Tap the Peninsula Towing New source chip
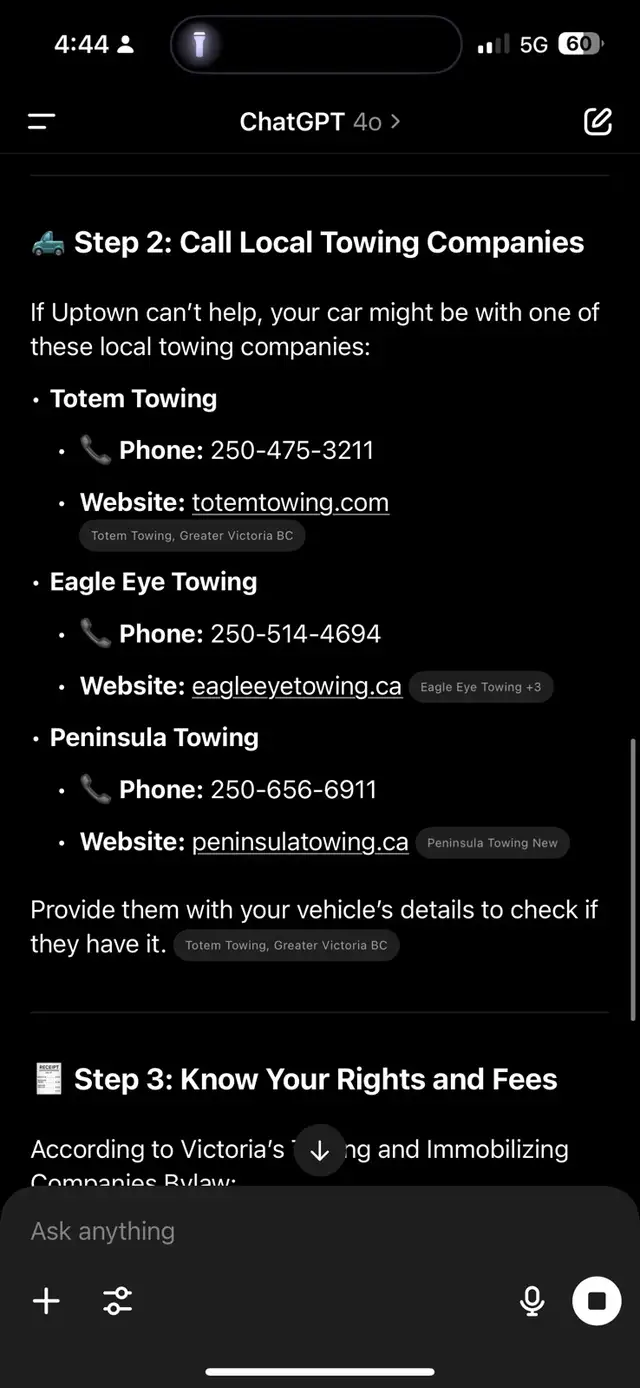This screenshot has width=640, height=1388. click(492, 843)
